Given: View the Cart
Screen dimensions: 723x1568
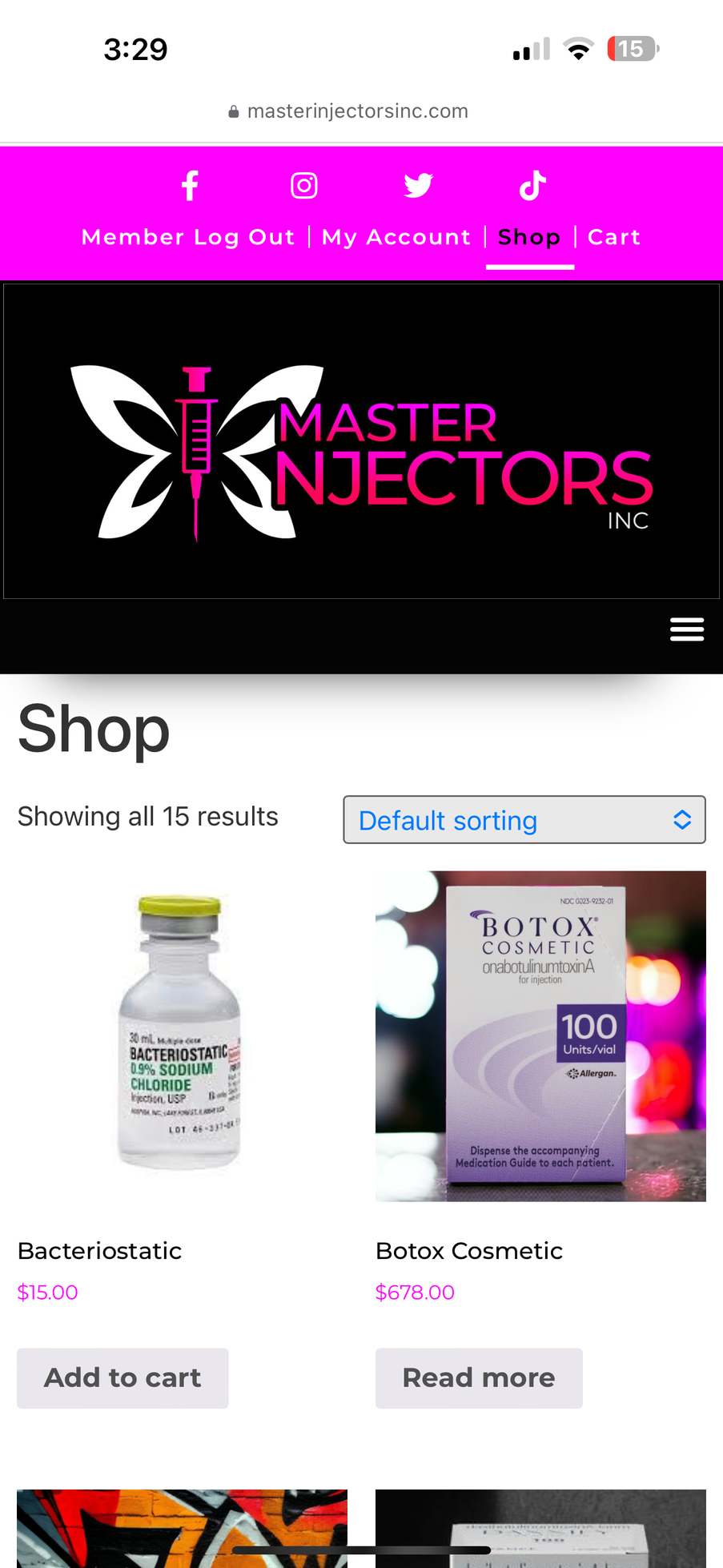Looking at the screenshot, I should tap(614, 237).
